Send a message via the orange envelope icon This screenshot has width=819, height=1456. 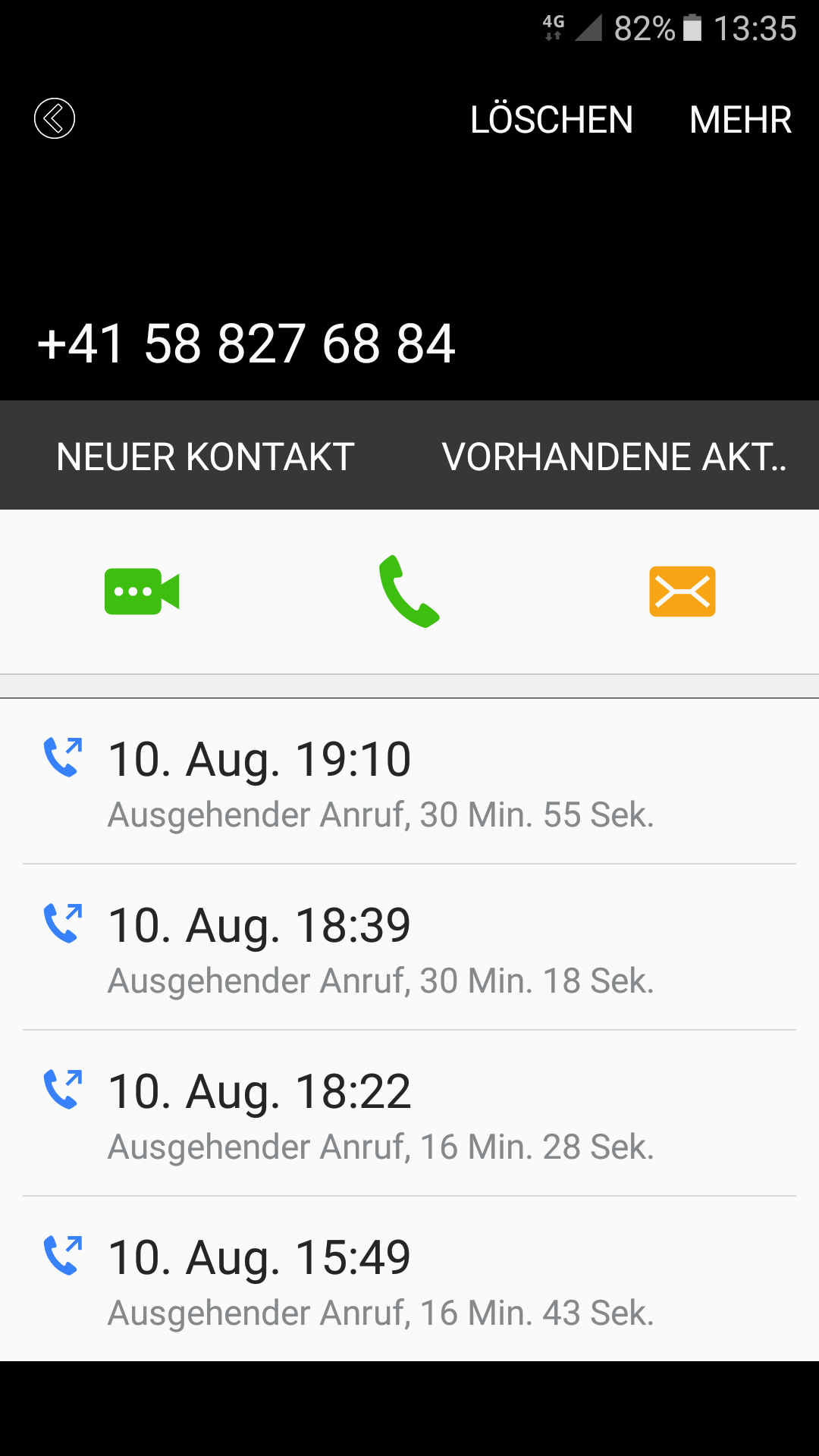[682, 591]
